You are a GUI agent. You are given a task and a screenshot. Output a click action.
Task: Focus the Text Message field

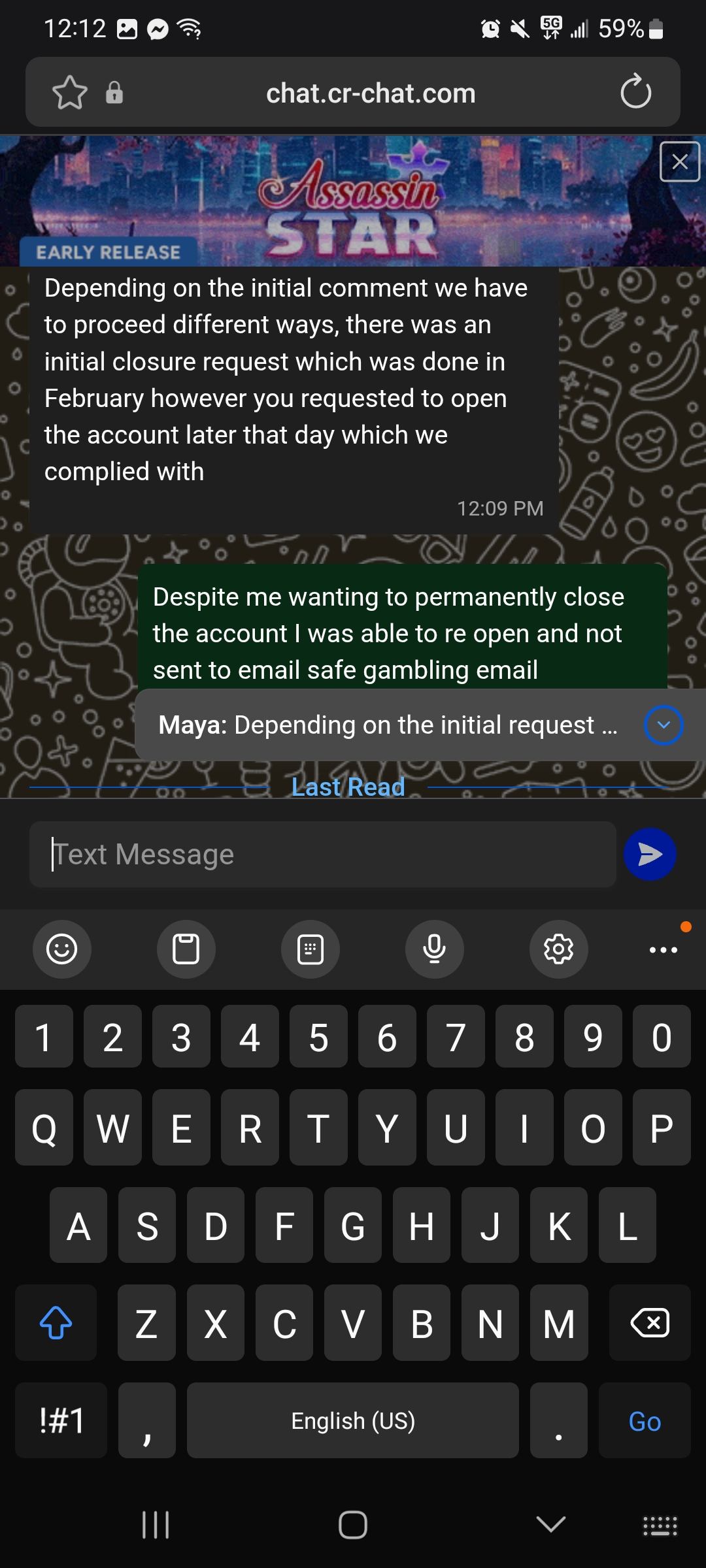tap(323, 855)
